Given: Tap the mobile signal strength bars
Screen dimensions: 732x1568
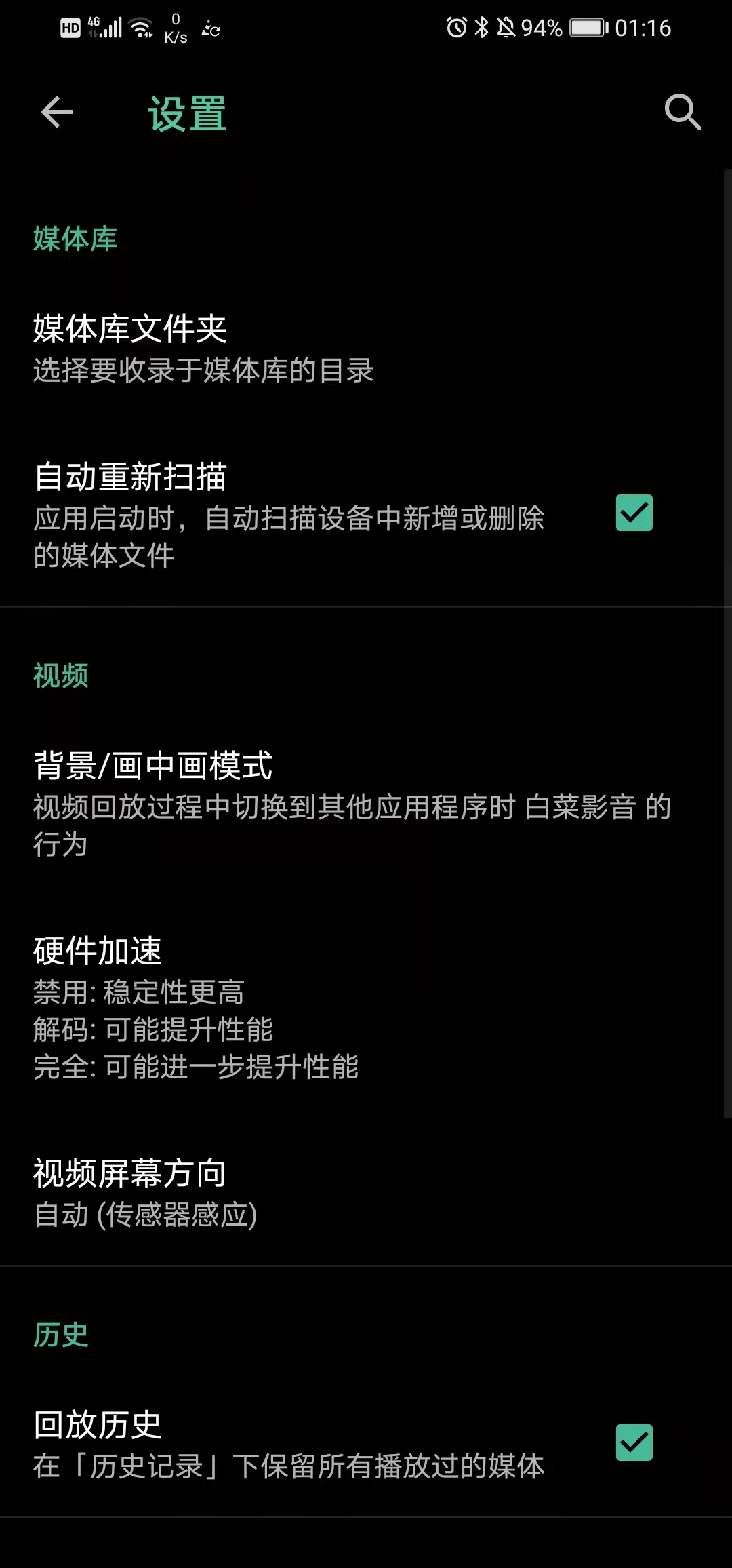Looking at the screenshot, I should (110, 28).
